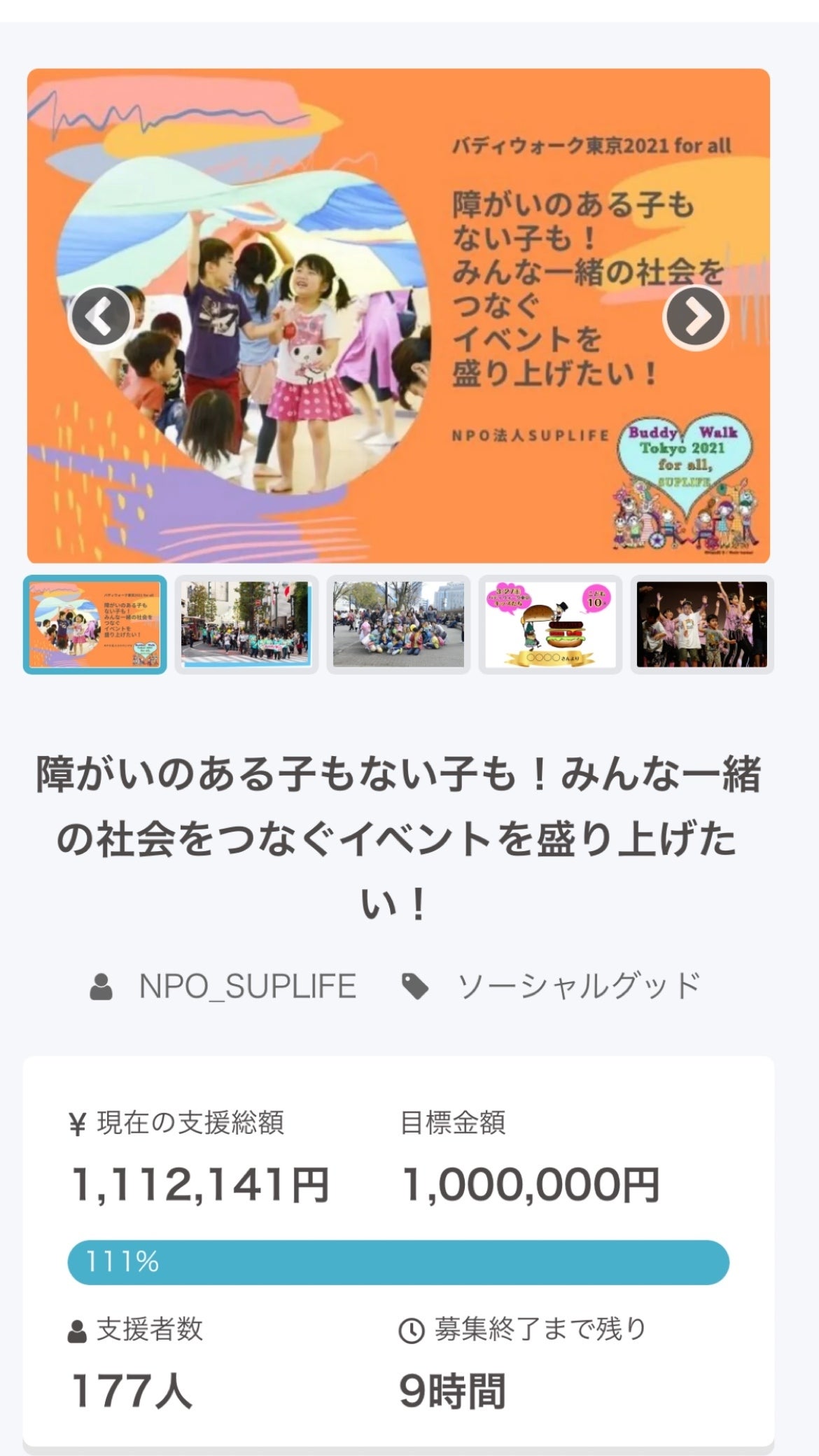Select the hamburger illustration thumbnail

click(x=550, y=624)
